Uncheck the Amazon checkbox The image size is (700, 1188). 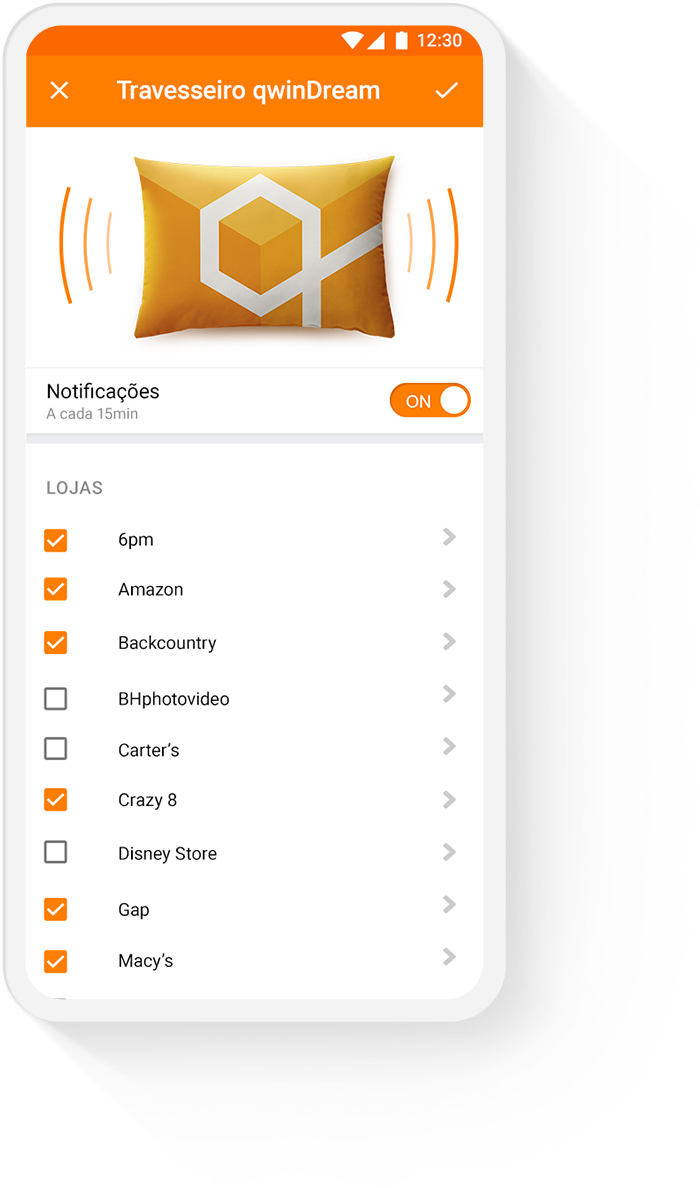[56, 589]
